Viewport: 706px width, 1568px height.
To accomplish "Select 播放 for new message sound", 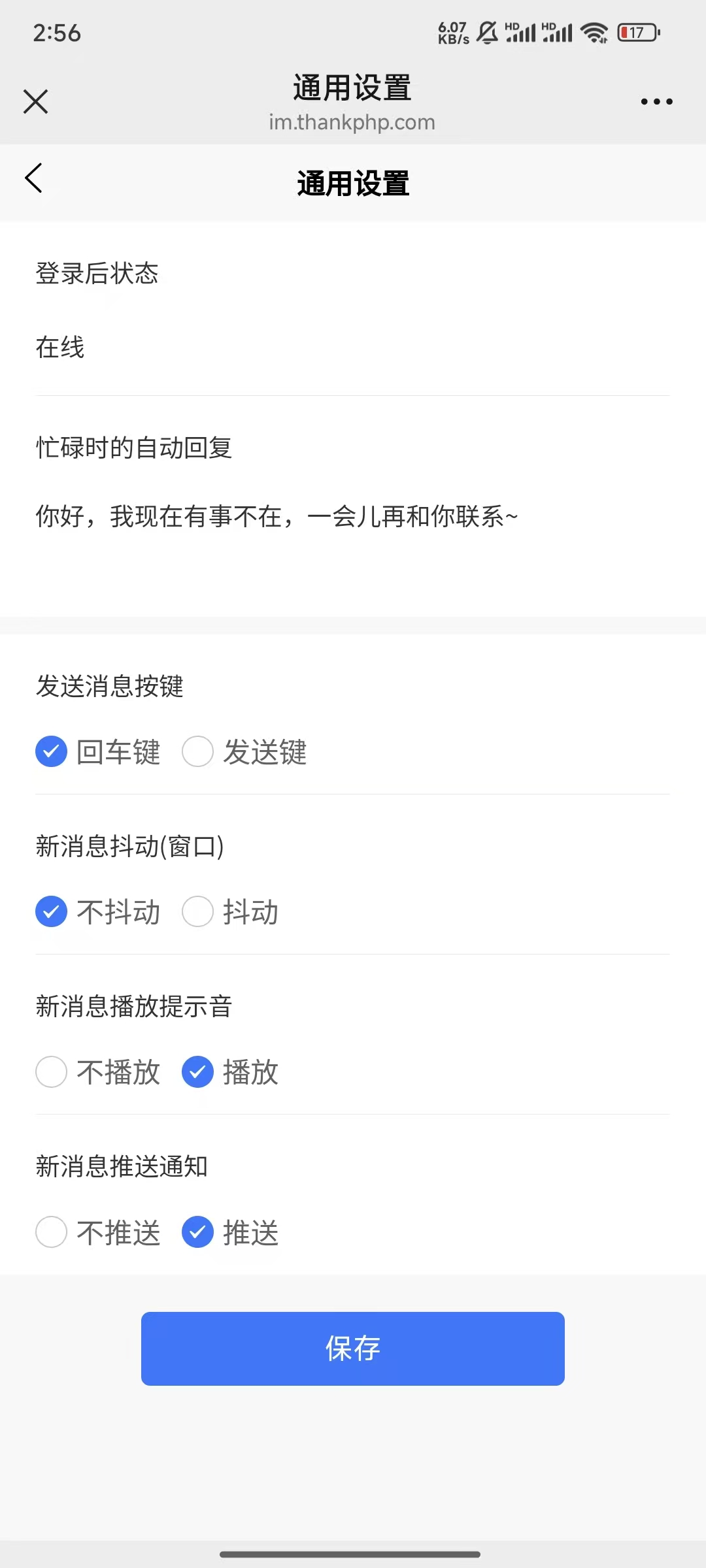I will point(198,1072).
